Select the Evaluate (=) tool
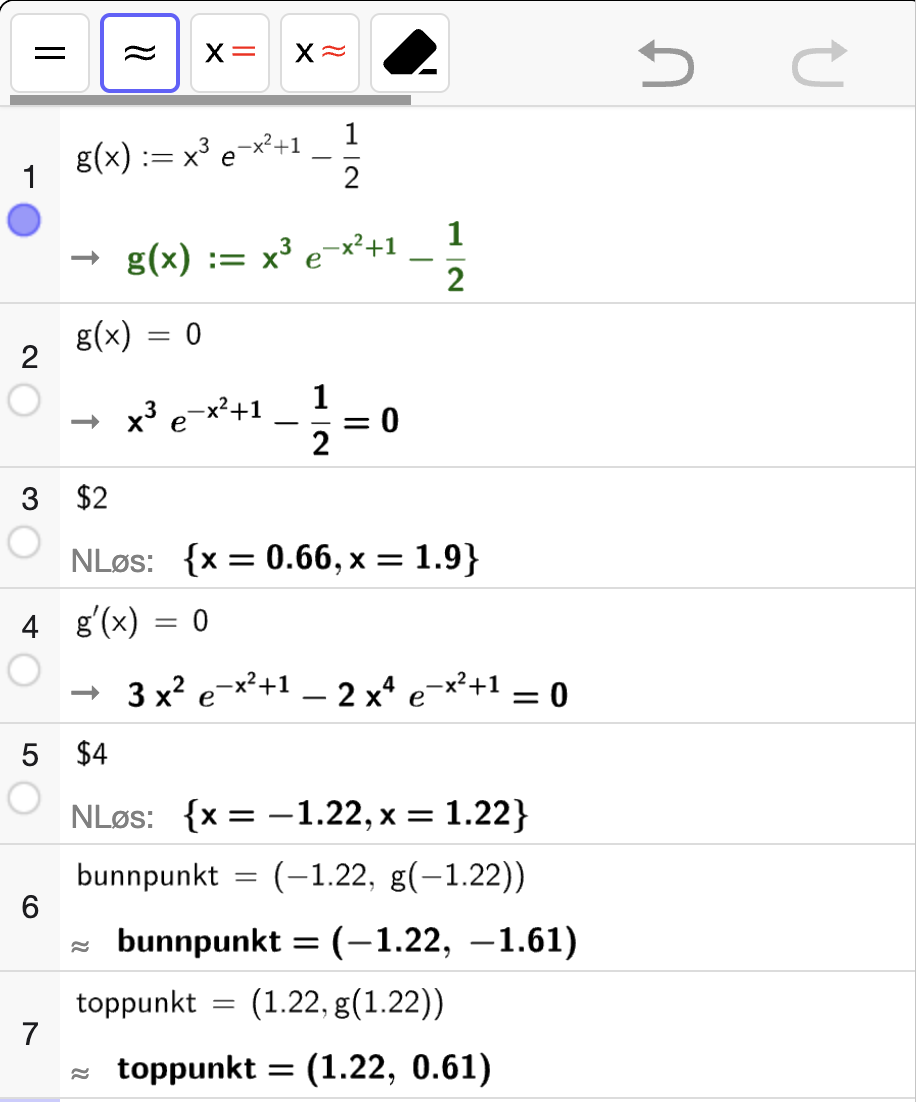Image resolution: width=916 pixels, height=1102 pixels. pos(49,53)
